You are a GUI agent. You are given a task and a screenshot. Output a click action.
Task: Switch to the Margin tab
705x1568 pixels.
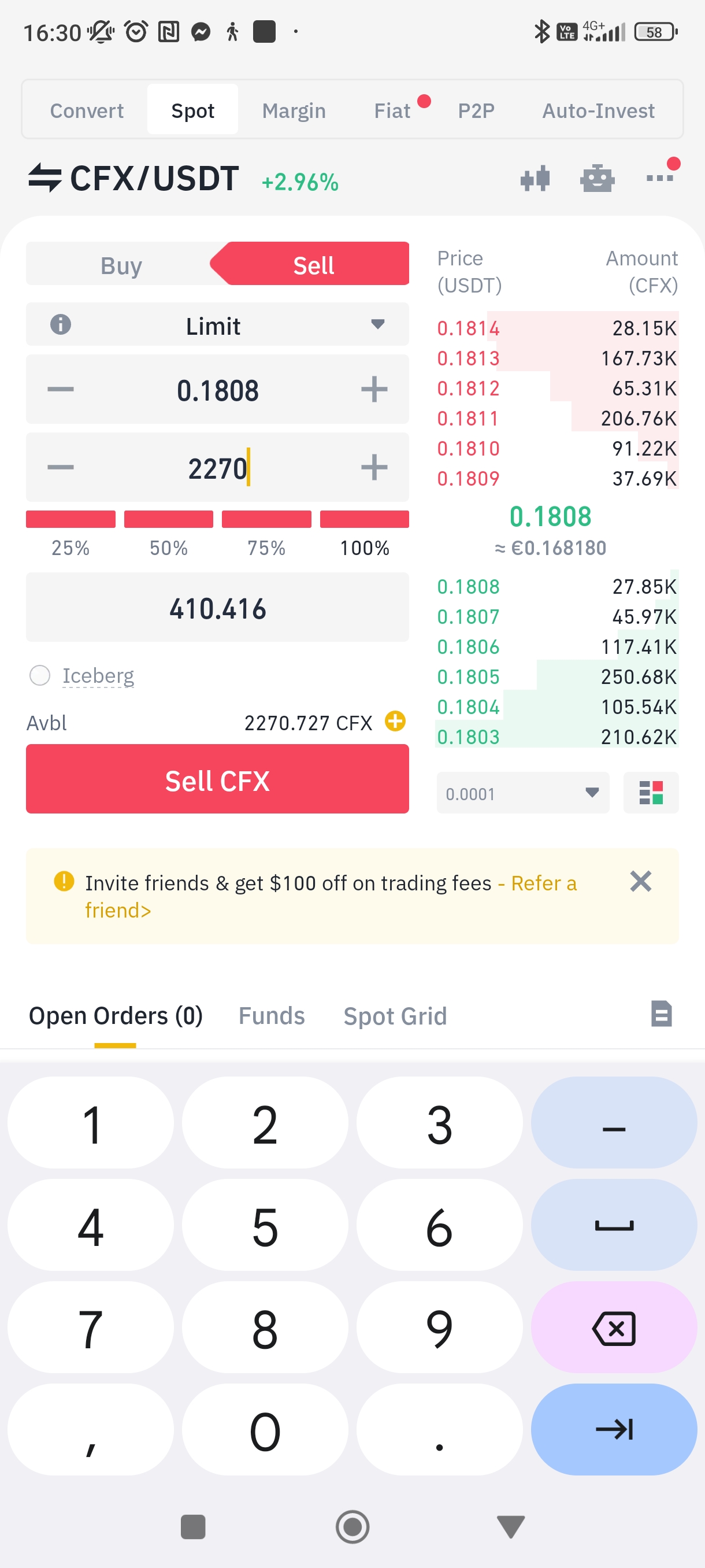click(x=294, y=111)
